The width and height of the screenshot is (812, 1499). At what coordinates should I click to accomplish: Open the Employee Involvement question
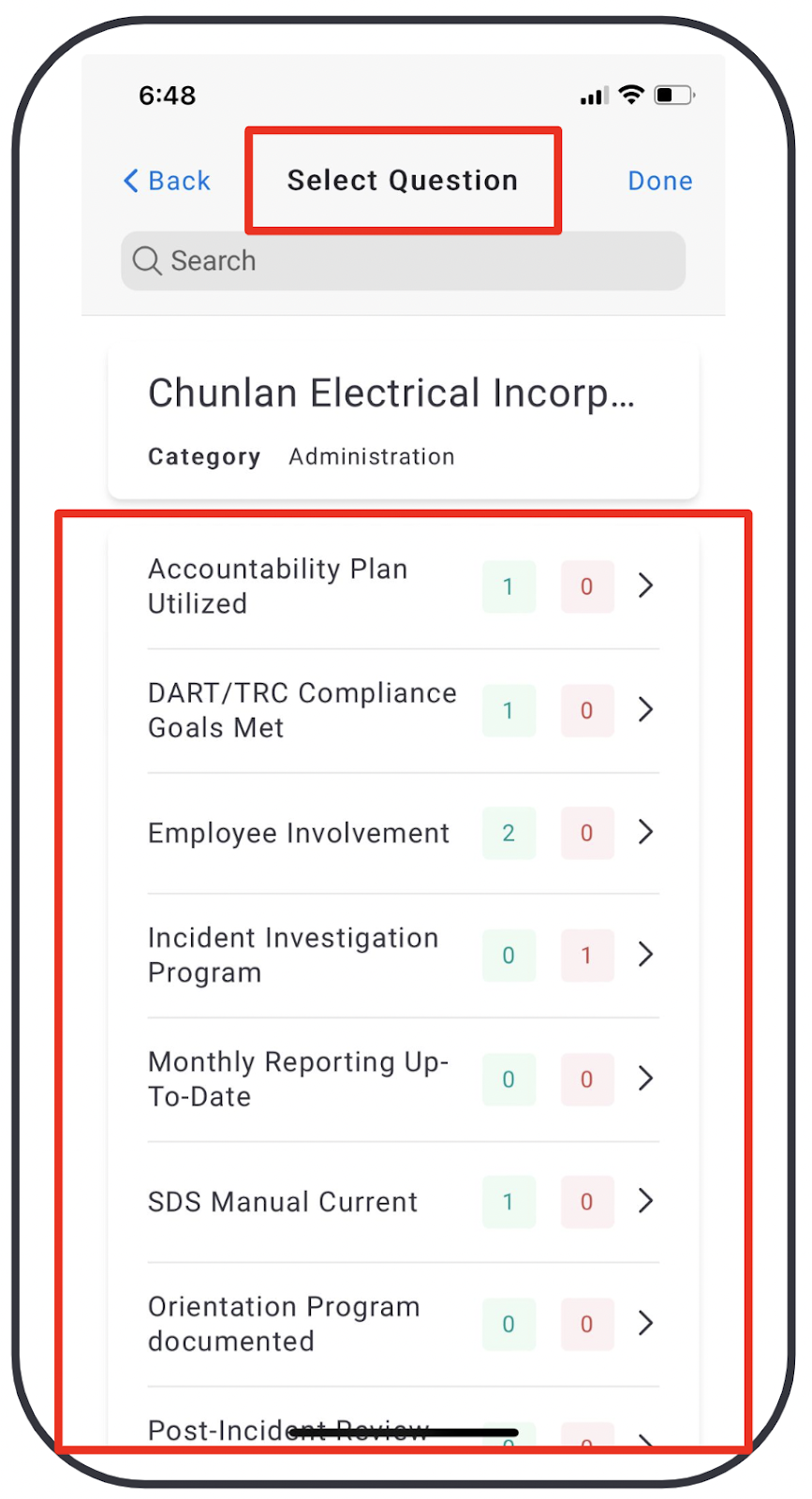point(403,833)
